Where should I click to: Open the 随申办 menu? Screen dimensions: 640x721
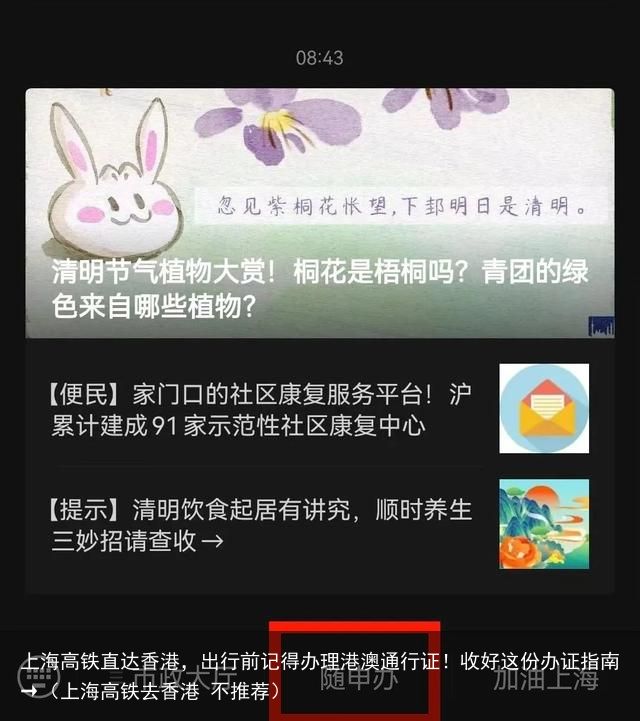click(x=358, y=678)
